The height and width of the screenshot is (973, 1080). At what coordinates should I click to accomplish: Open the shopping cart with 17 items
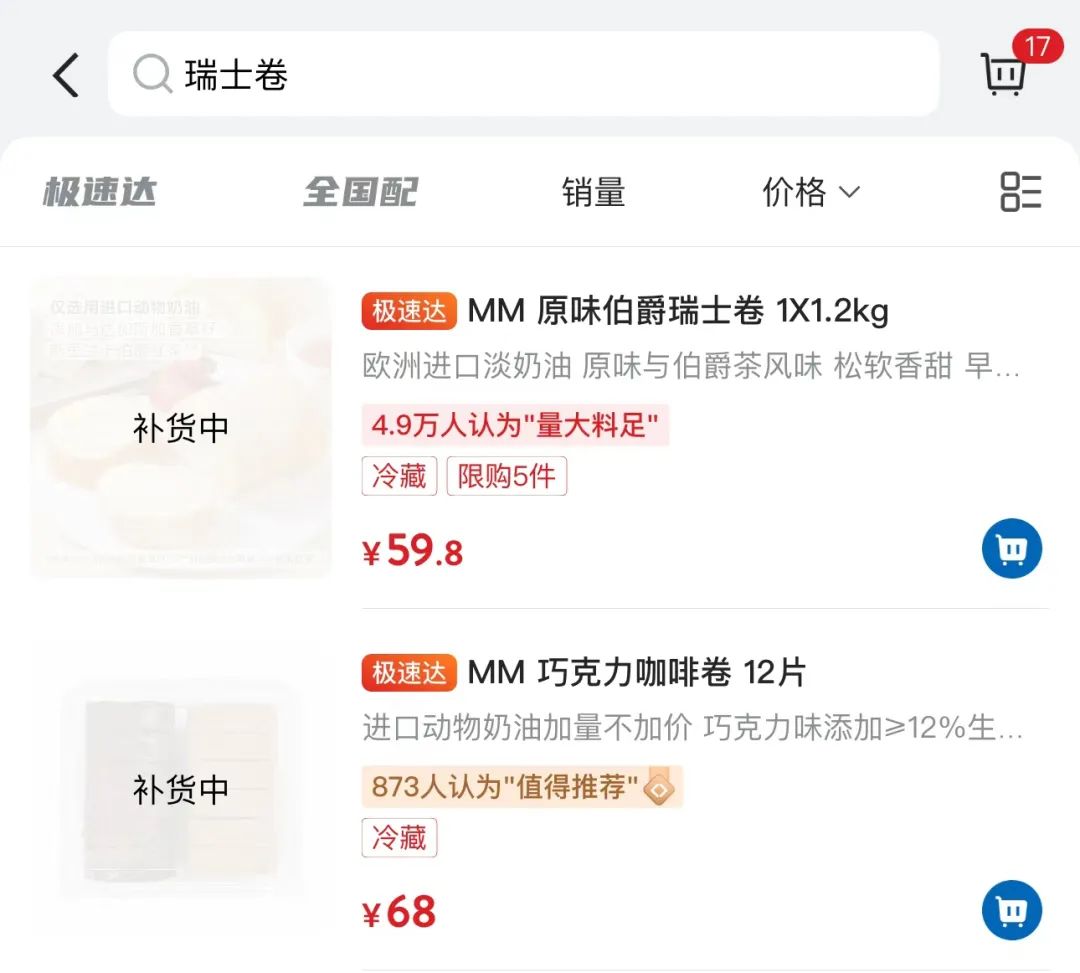point(1005,74)
